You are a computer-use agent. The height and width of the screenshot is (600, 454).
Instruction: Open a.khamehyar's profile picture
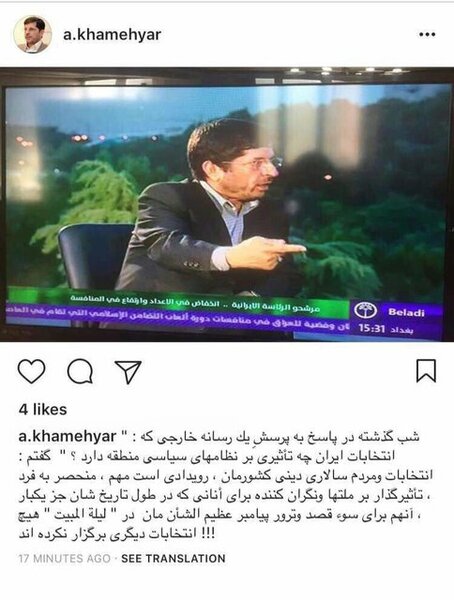[x=33, y=35]
